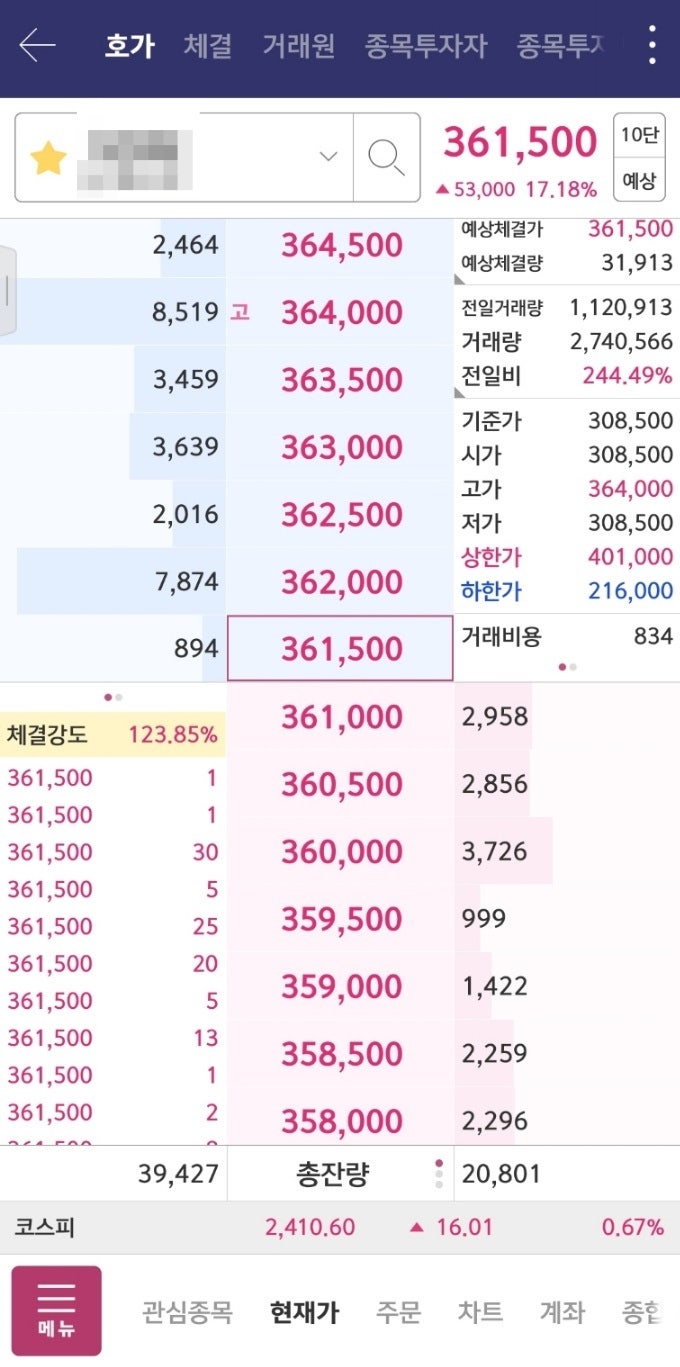
Task: Select the 360,000 bid price
Action: pos(340,851)
